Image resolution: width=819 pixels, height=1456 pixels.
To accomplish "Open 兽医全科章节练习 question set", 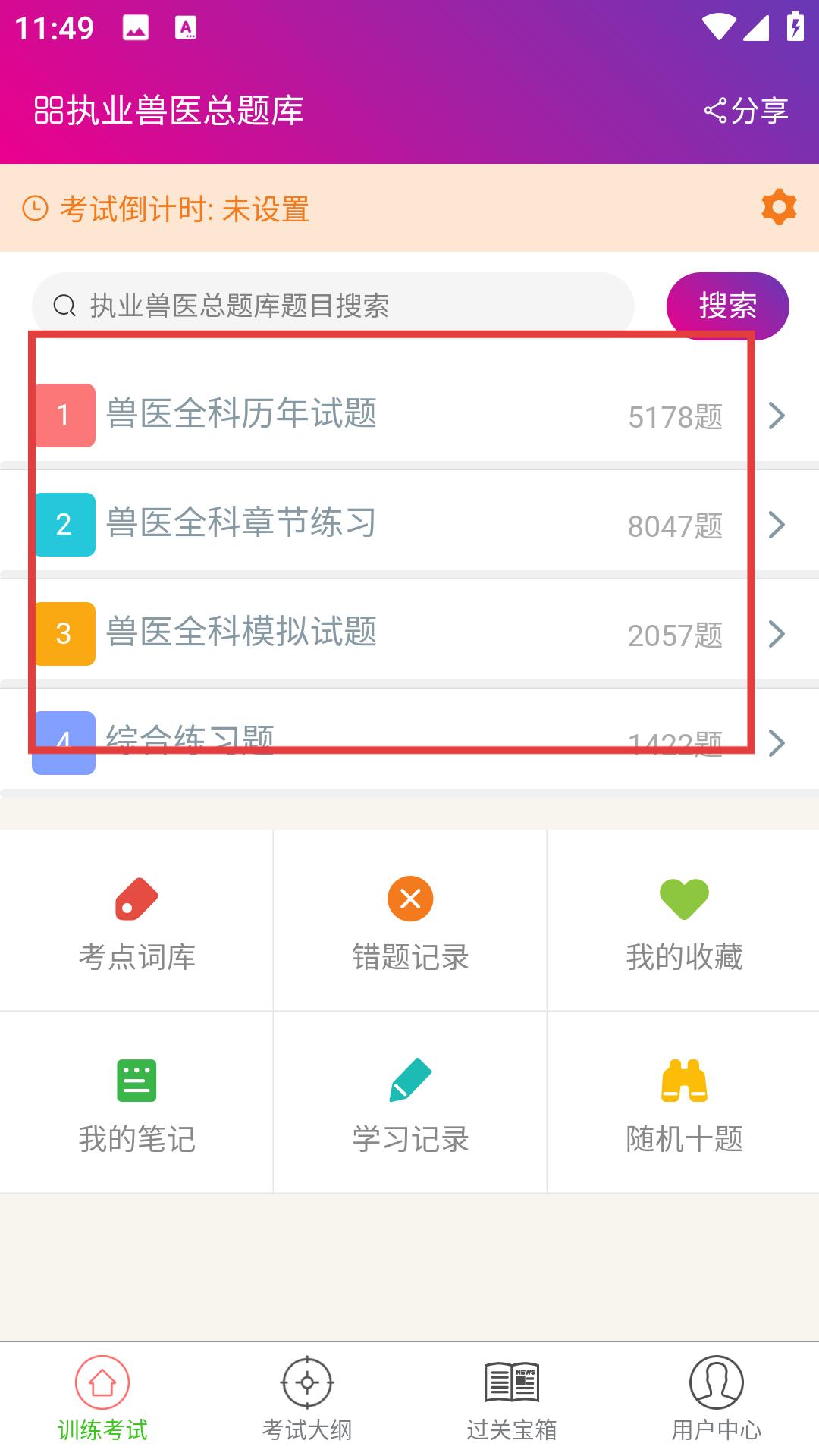I will [409, 524].
